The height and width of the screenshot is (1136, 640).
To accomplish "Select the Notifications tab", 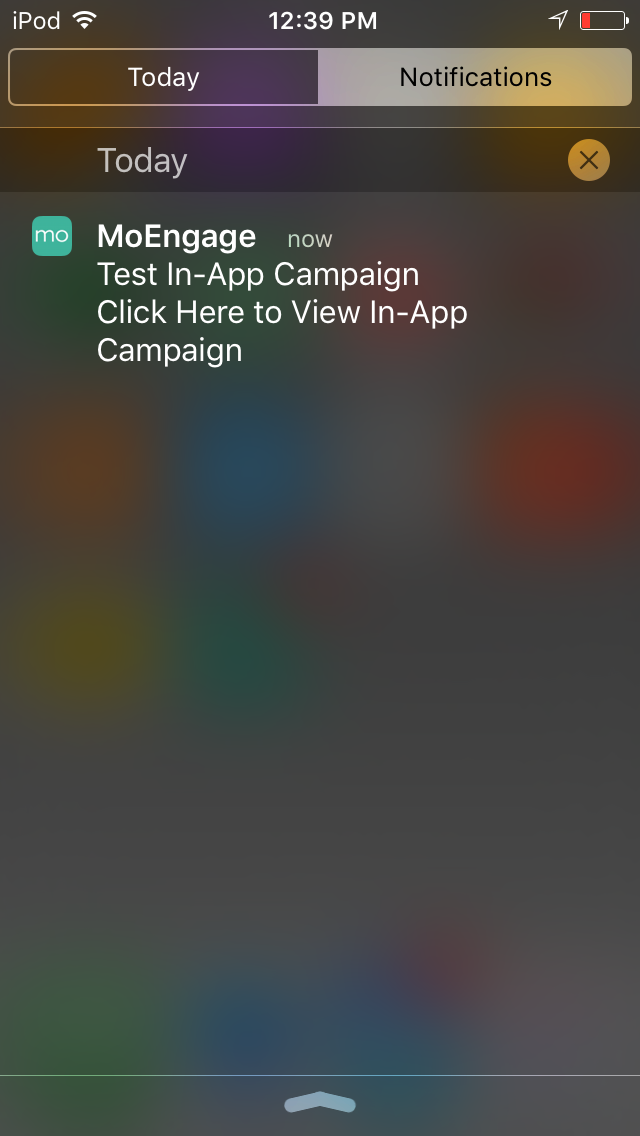I will point(475,77).
